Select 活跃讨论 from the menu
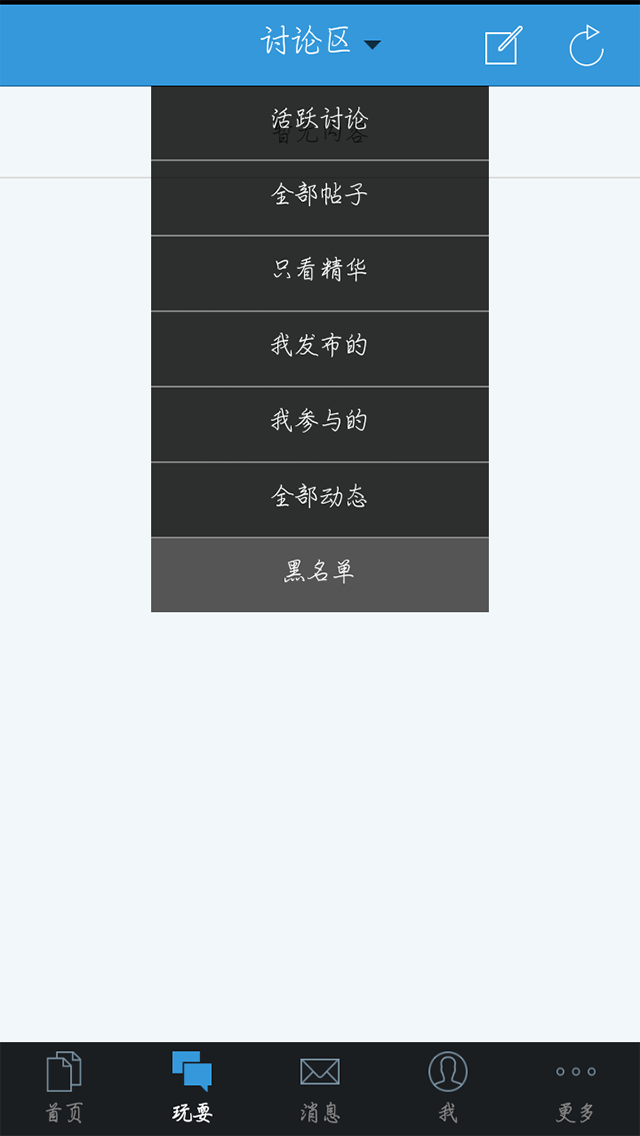 [x=320, y=122]
